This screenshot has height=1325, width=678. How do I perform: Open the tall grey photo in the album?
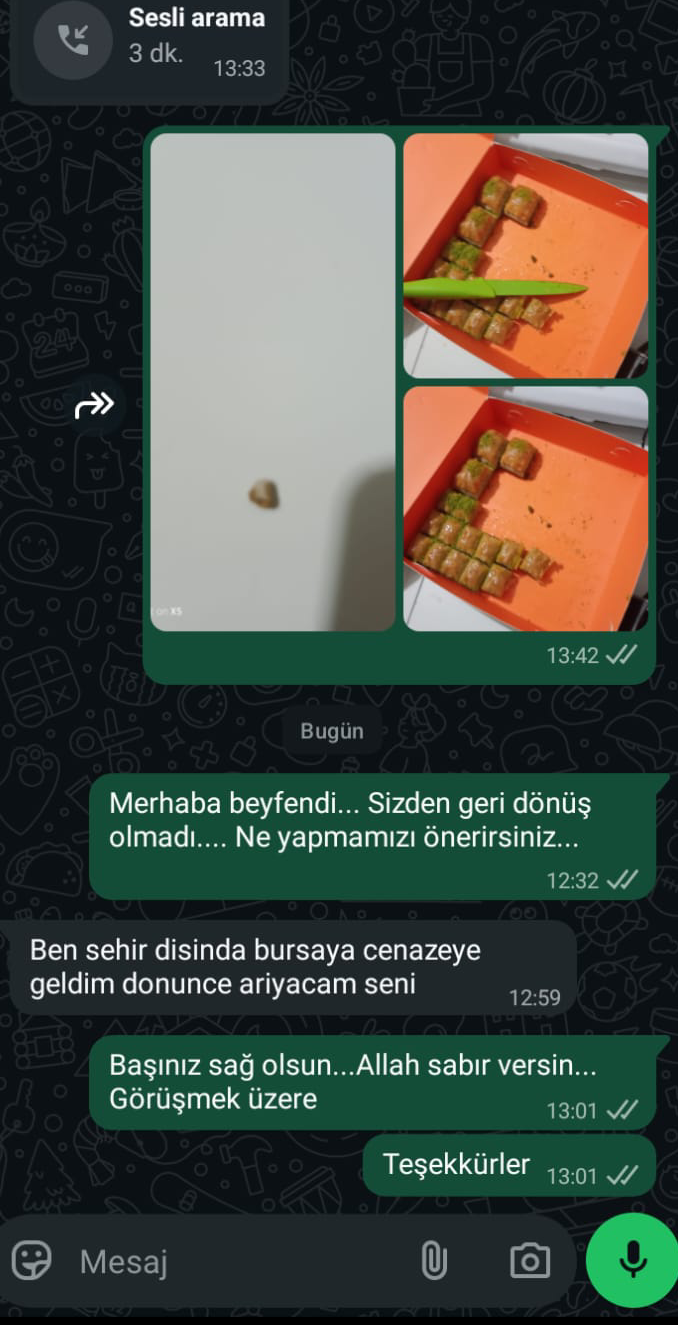pyautogui.click(x=273, y=382)
